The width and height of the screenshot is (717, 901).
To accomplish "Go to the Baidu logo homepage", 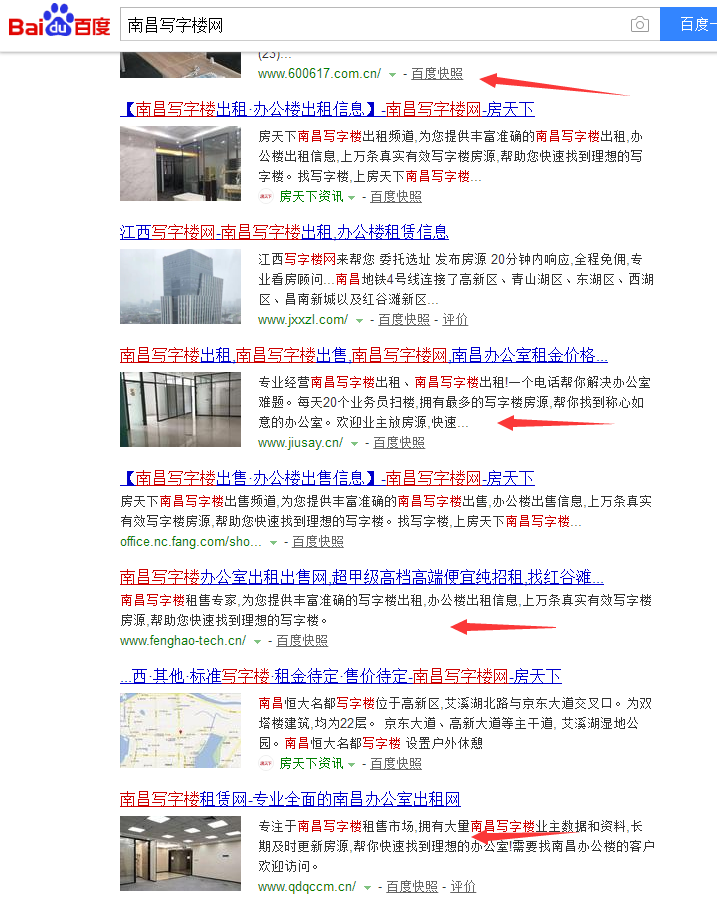I will coord(59,22).
